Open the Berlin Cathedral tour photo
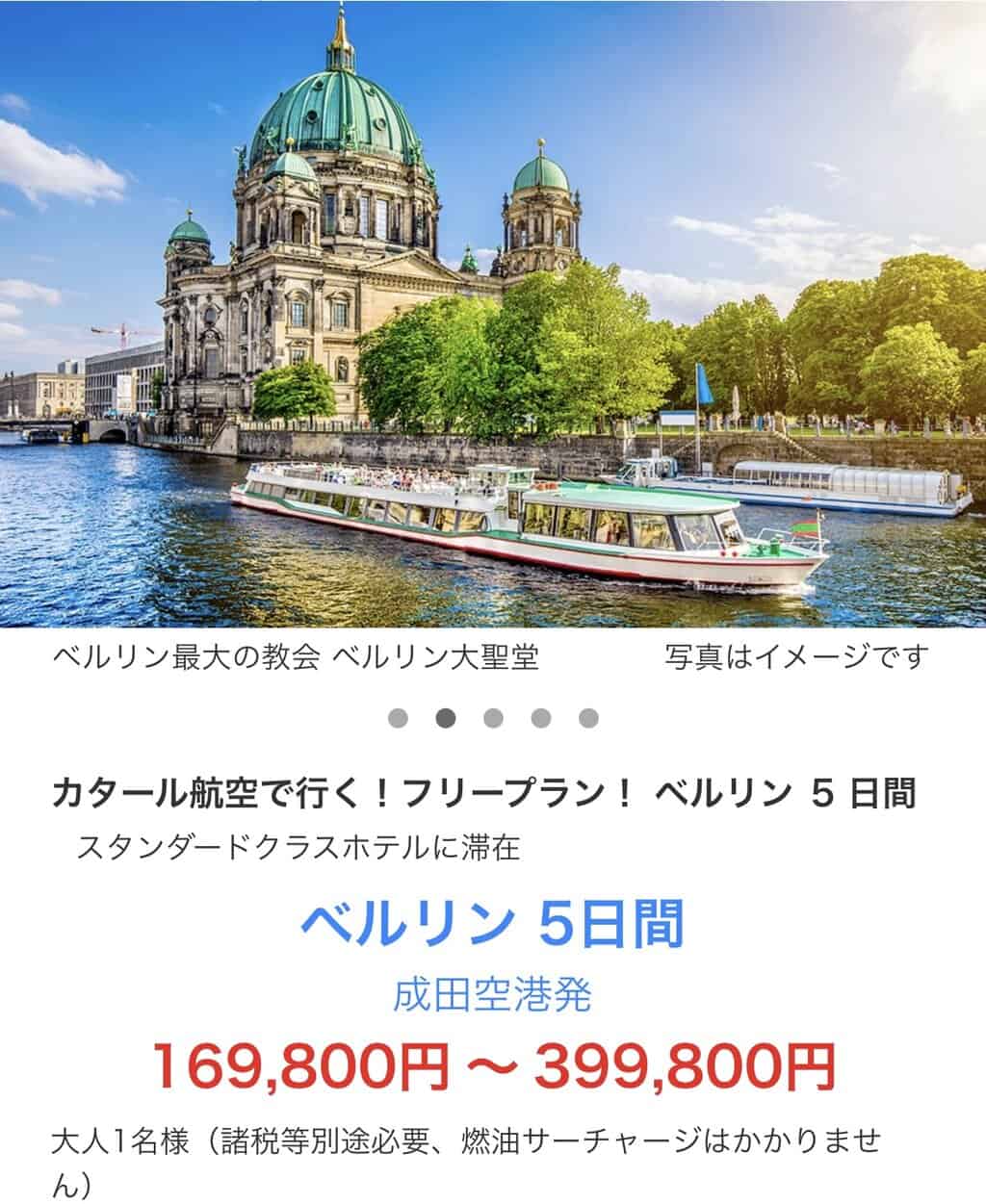This screenshot has height=1204, width=986. 493,313
